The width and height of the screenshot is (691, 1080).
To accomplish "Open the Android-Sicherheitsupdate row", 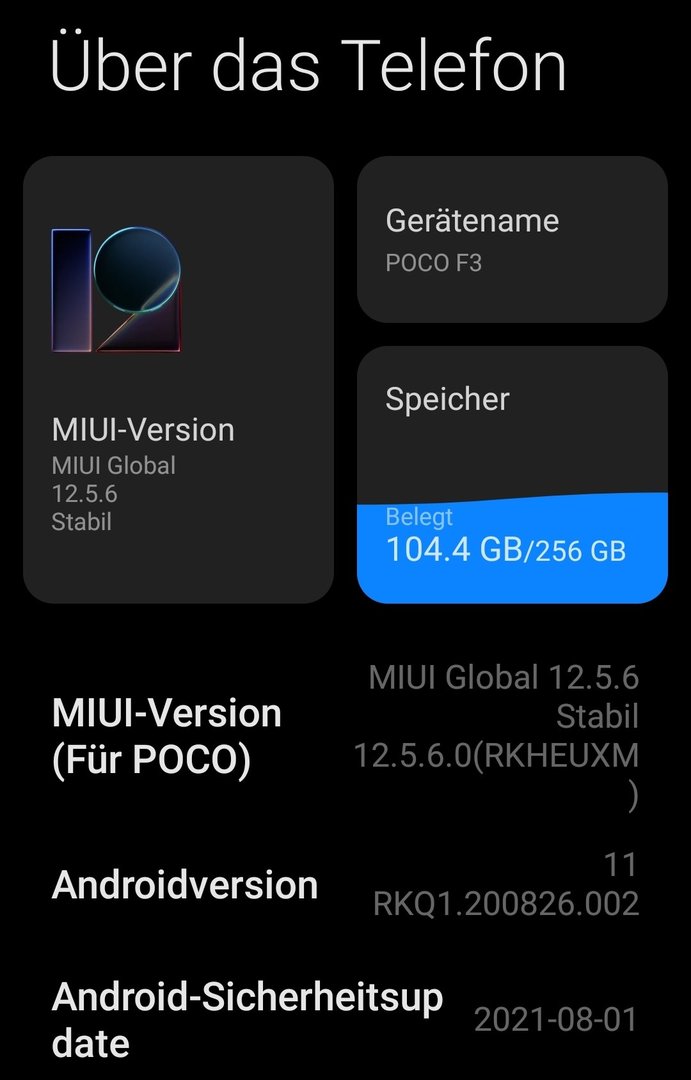I will point(345,1020).
